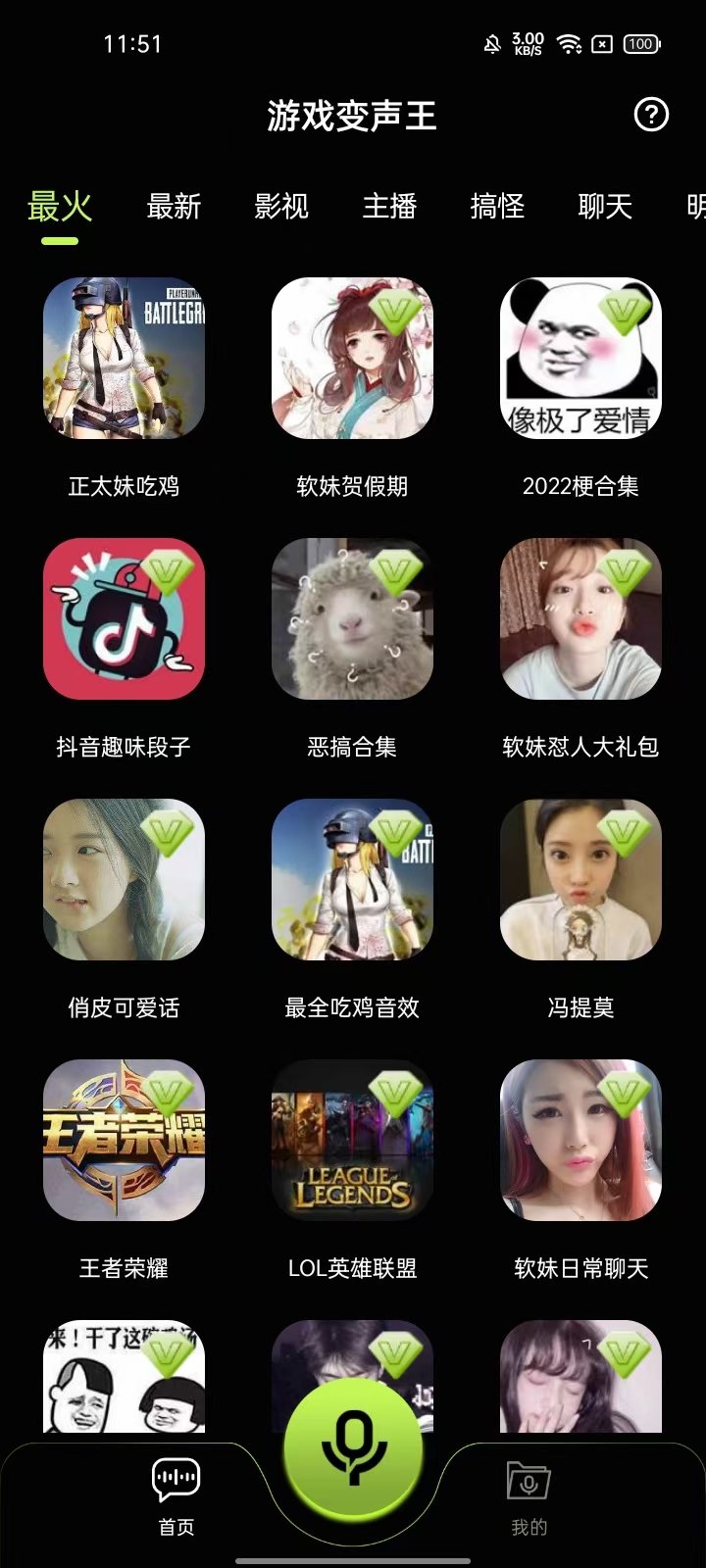Select the 抖音趣味段子 pack
This screenshot has width=706, height=1568.
click(124, 619)
